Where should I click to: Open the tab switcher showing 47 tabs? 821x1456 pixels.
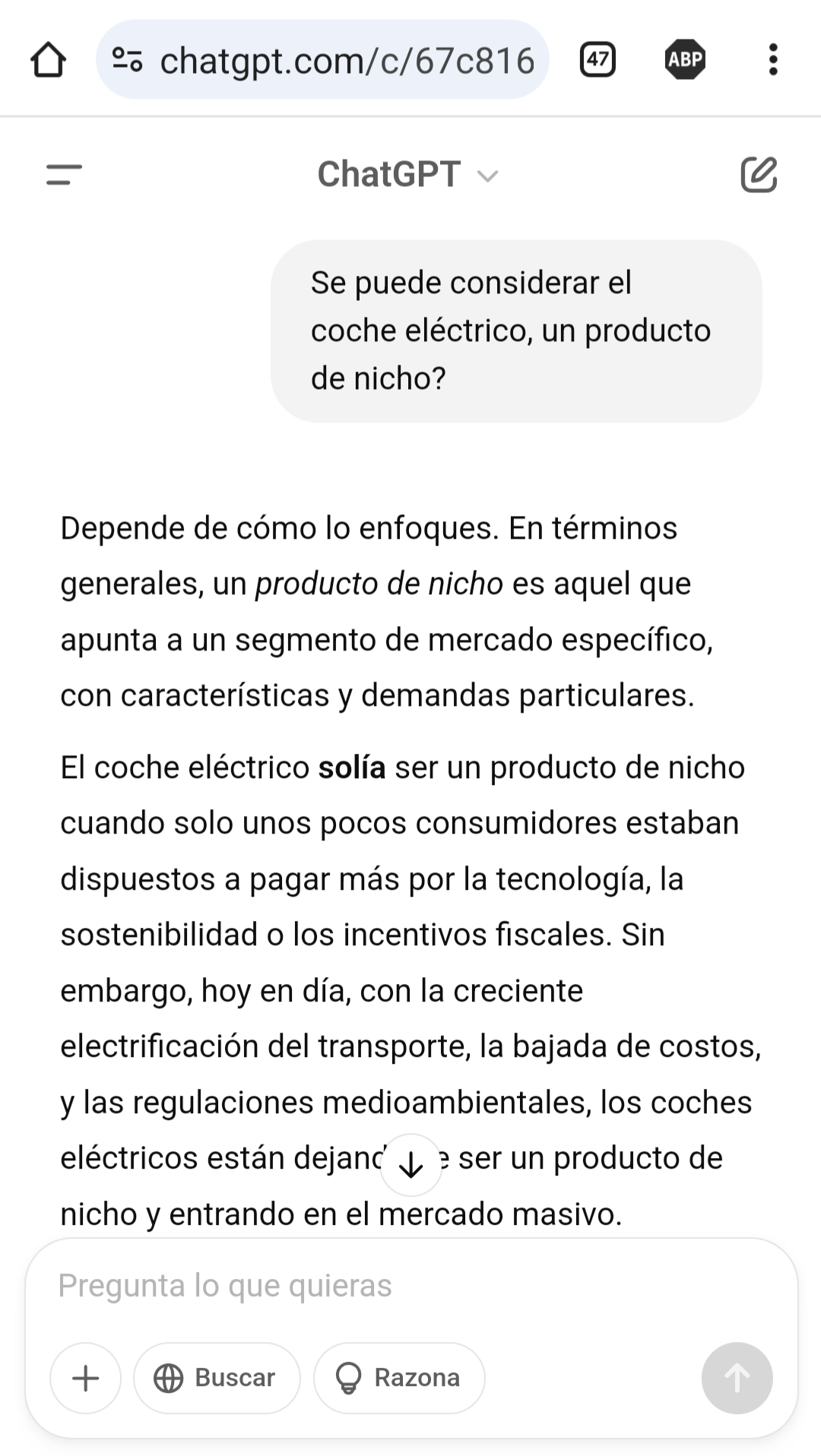[x=598, y=60]
